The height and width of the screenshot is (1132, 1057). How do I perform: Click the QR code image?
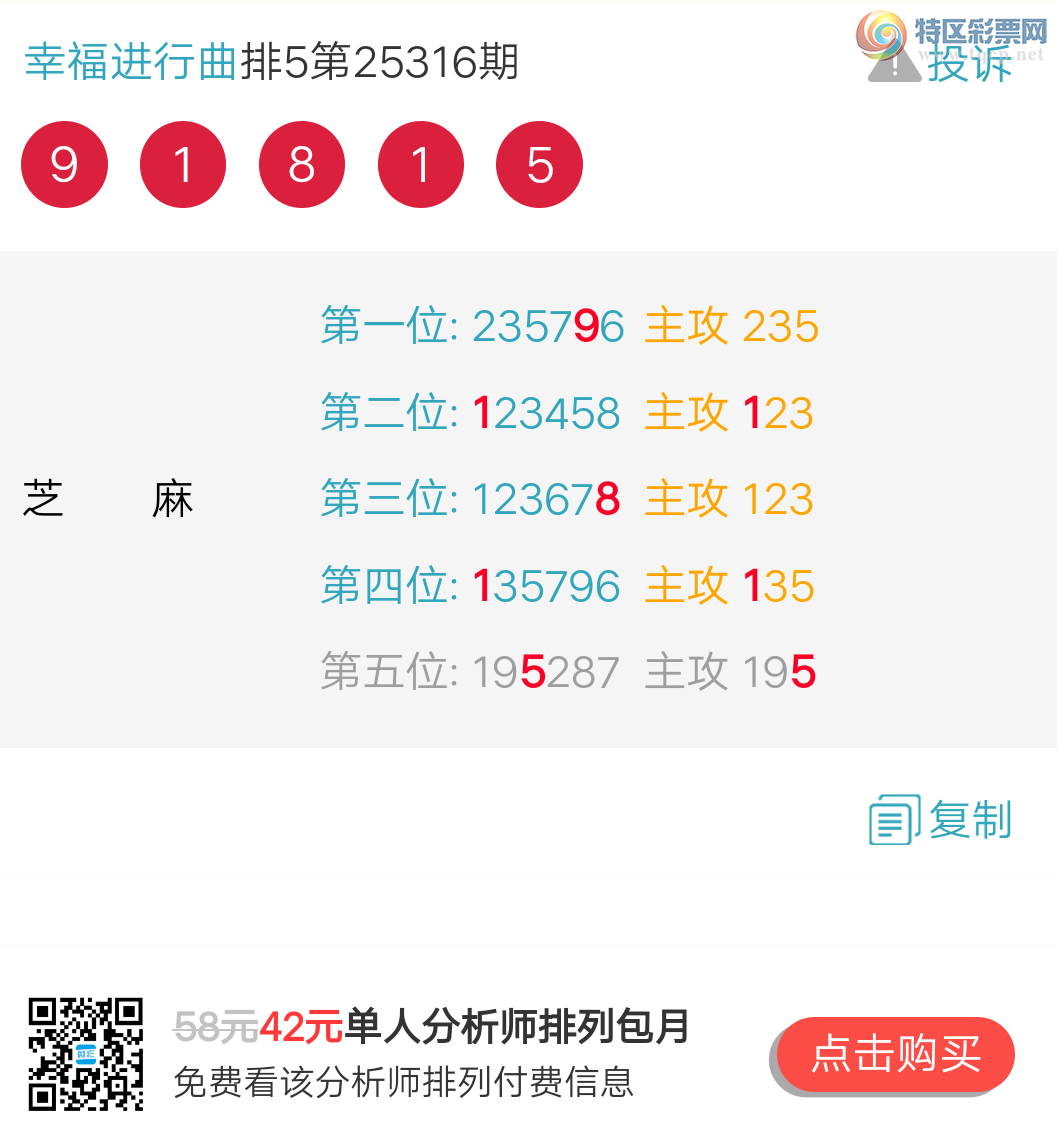tap(80, 1052)
